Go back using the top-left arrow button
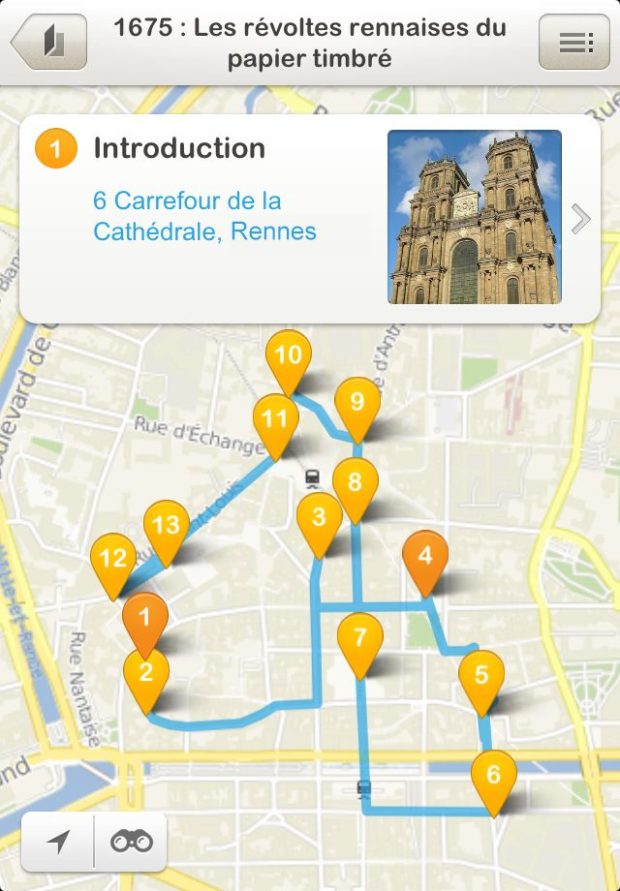 pos(48,42)
